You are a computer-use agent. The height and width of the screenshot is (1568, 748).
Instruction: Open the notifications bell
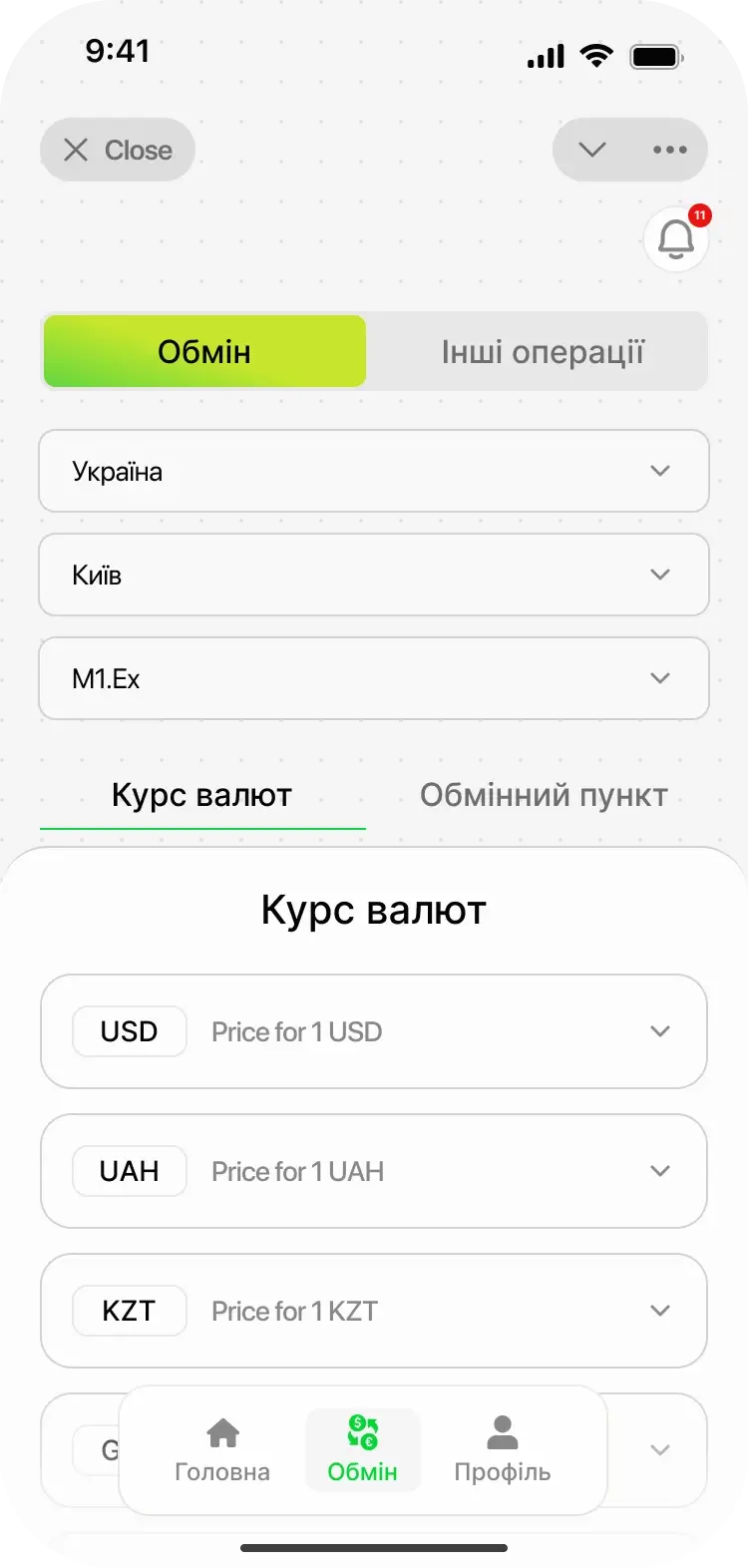coord(676,239)
